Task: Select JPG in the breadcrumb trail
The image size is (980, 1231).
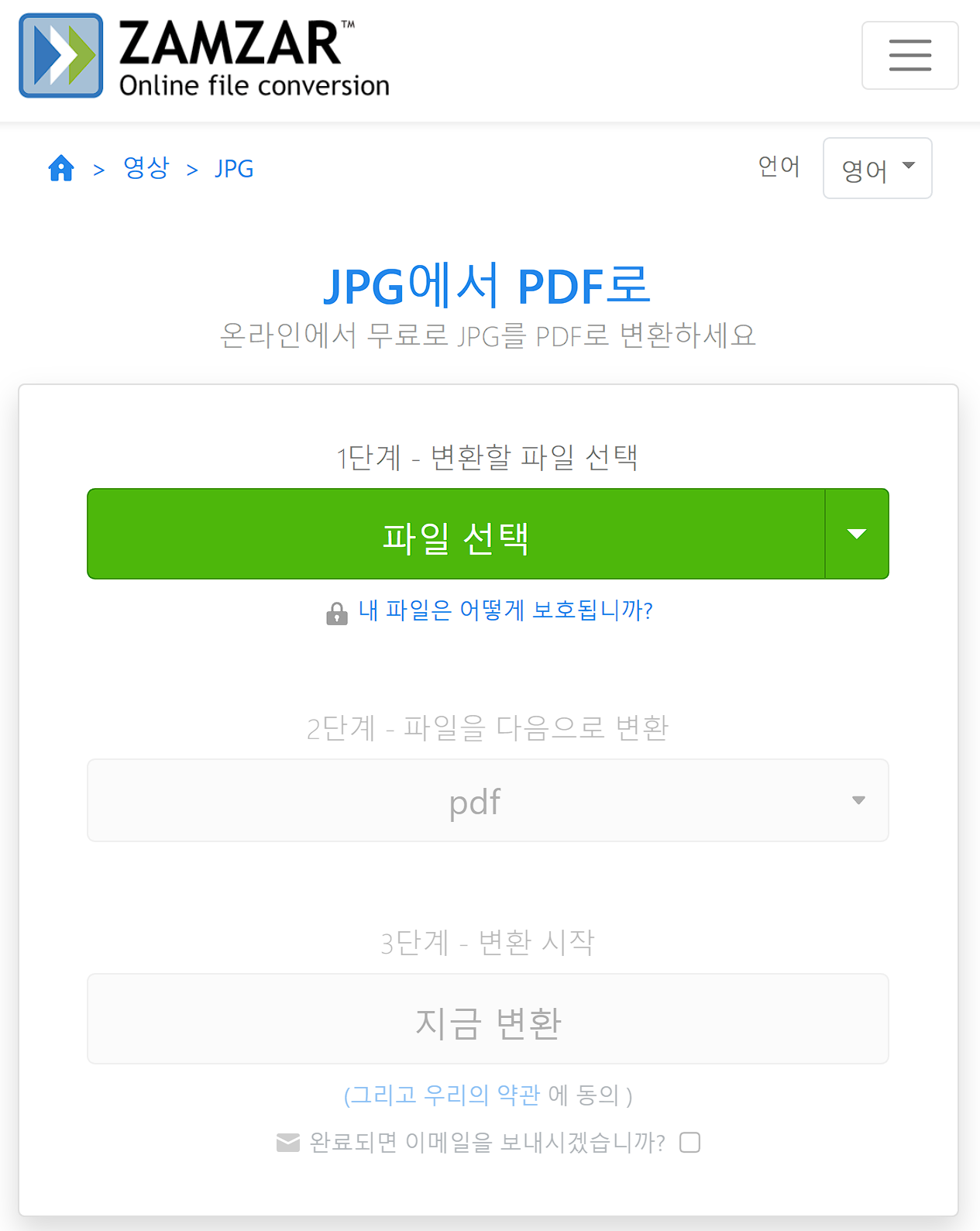Action: click(234, 168)
